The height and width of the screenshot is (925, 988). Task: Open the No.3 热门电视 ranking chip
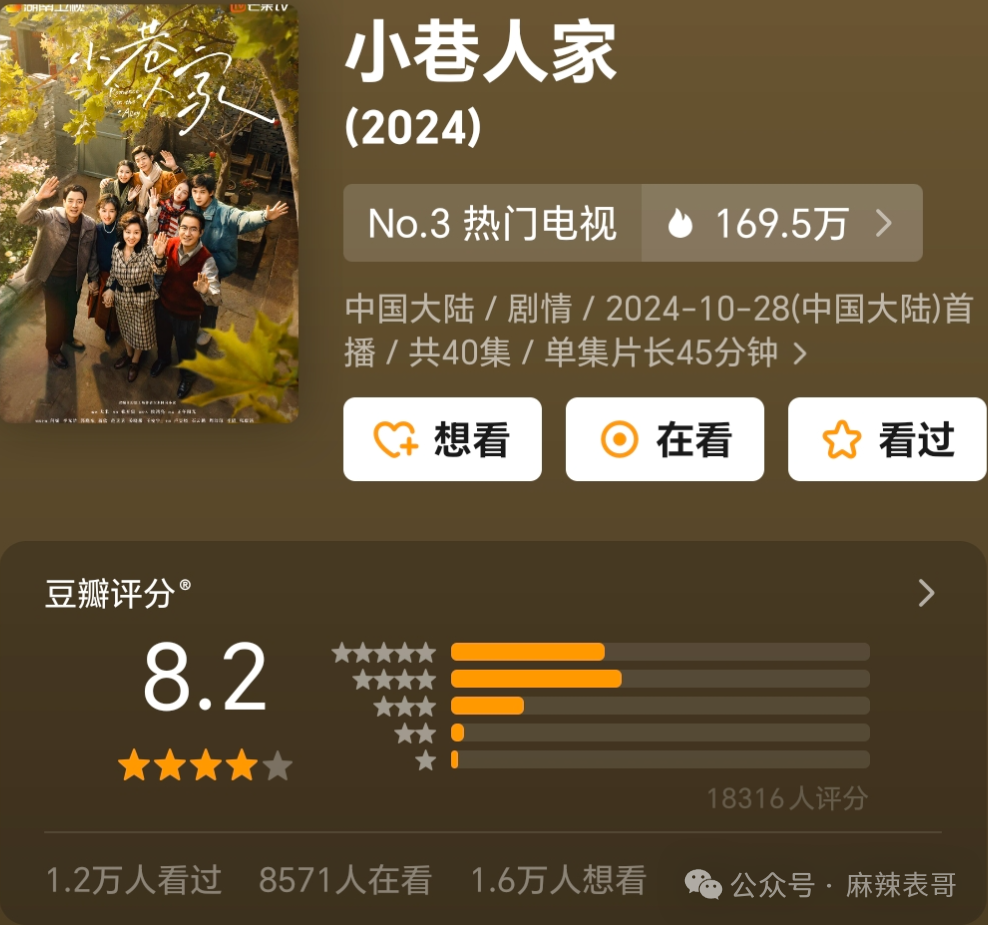coord(492,224)
